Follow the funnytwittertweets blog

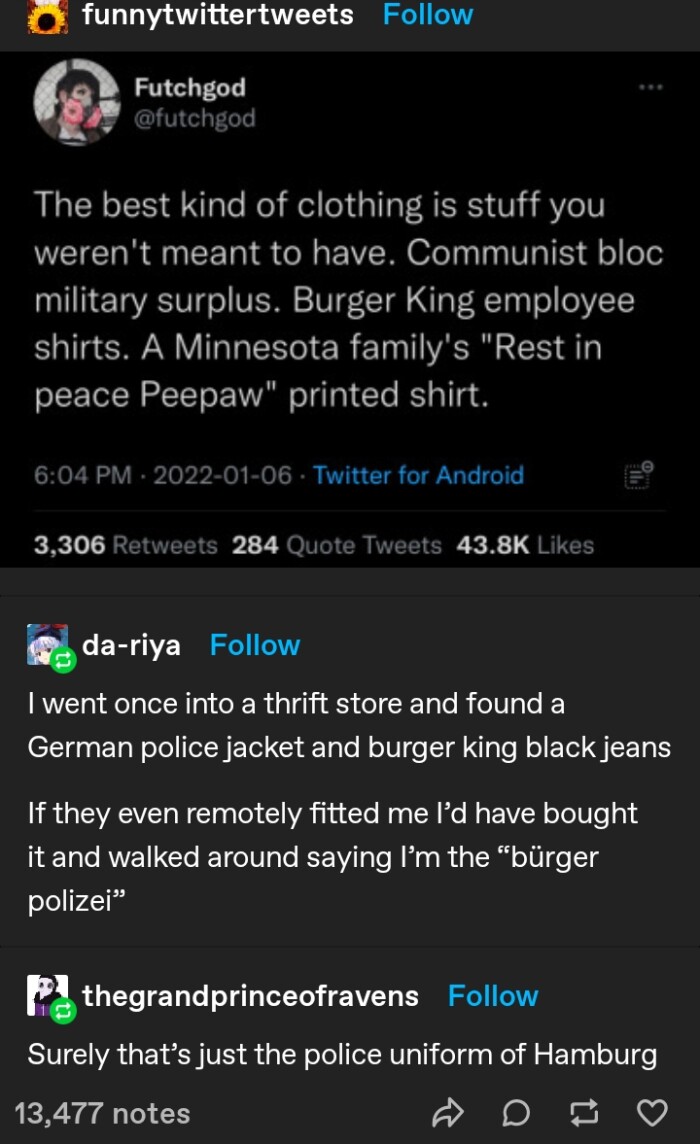pos(428,15)
